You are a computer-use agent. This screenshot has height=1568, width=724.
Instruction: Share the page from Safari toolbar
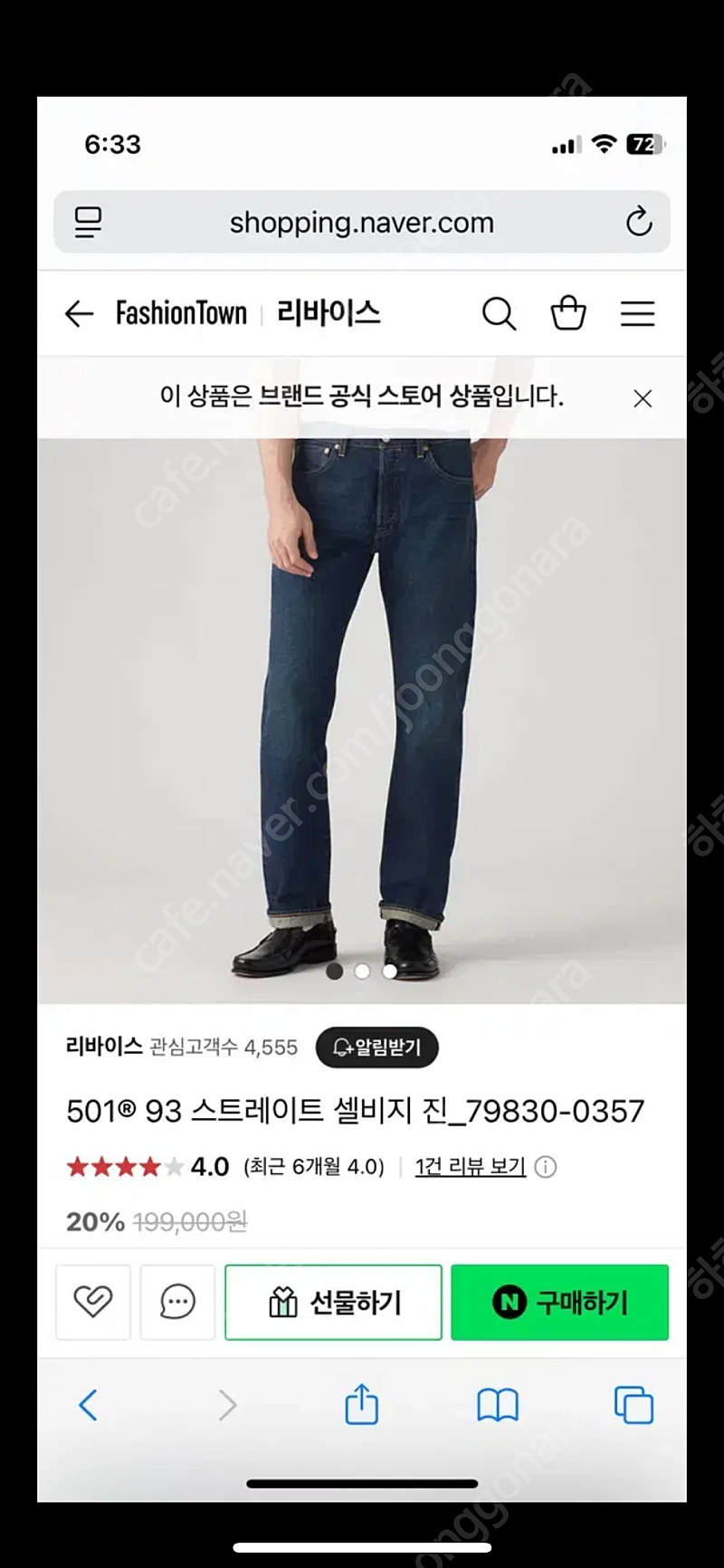[361, 1403]
